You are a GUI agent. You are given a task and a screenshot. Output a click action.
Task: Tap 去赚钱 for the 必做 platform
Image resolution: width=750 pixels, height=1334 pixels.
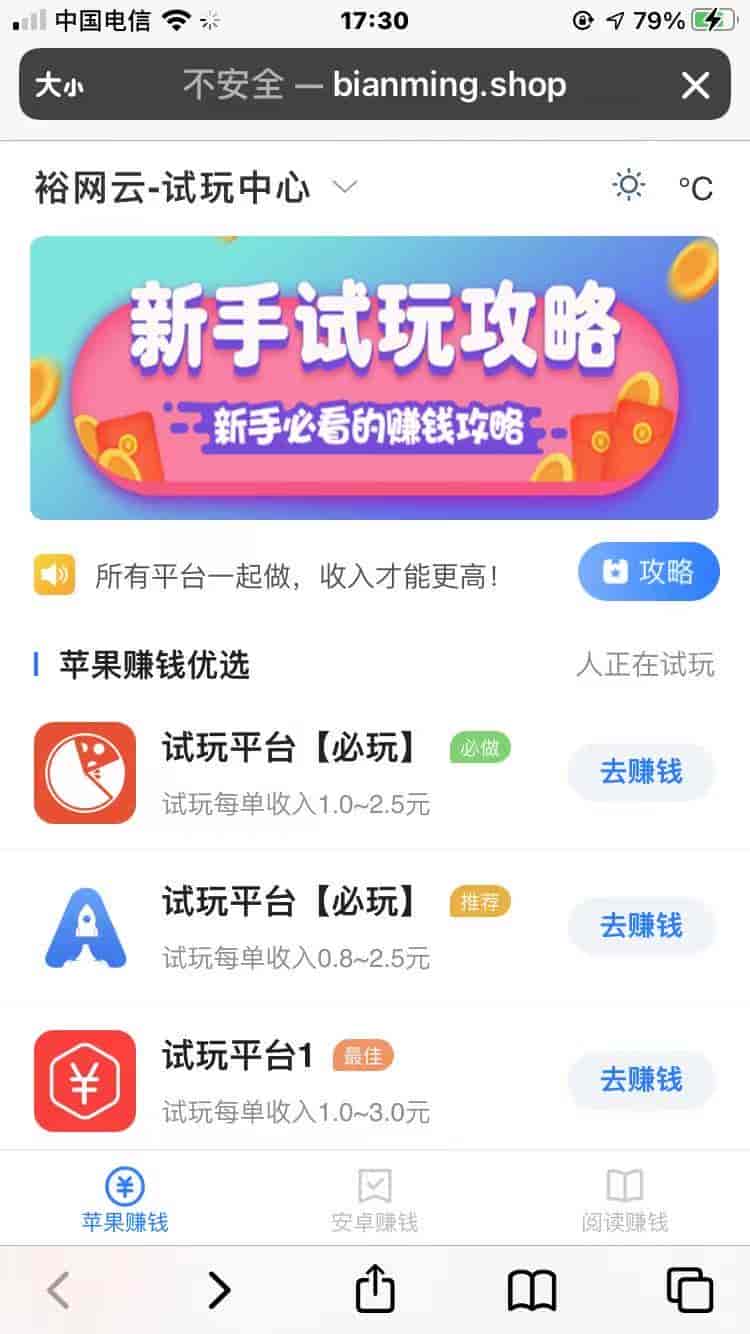coord(641,772)
